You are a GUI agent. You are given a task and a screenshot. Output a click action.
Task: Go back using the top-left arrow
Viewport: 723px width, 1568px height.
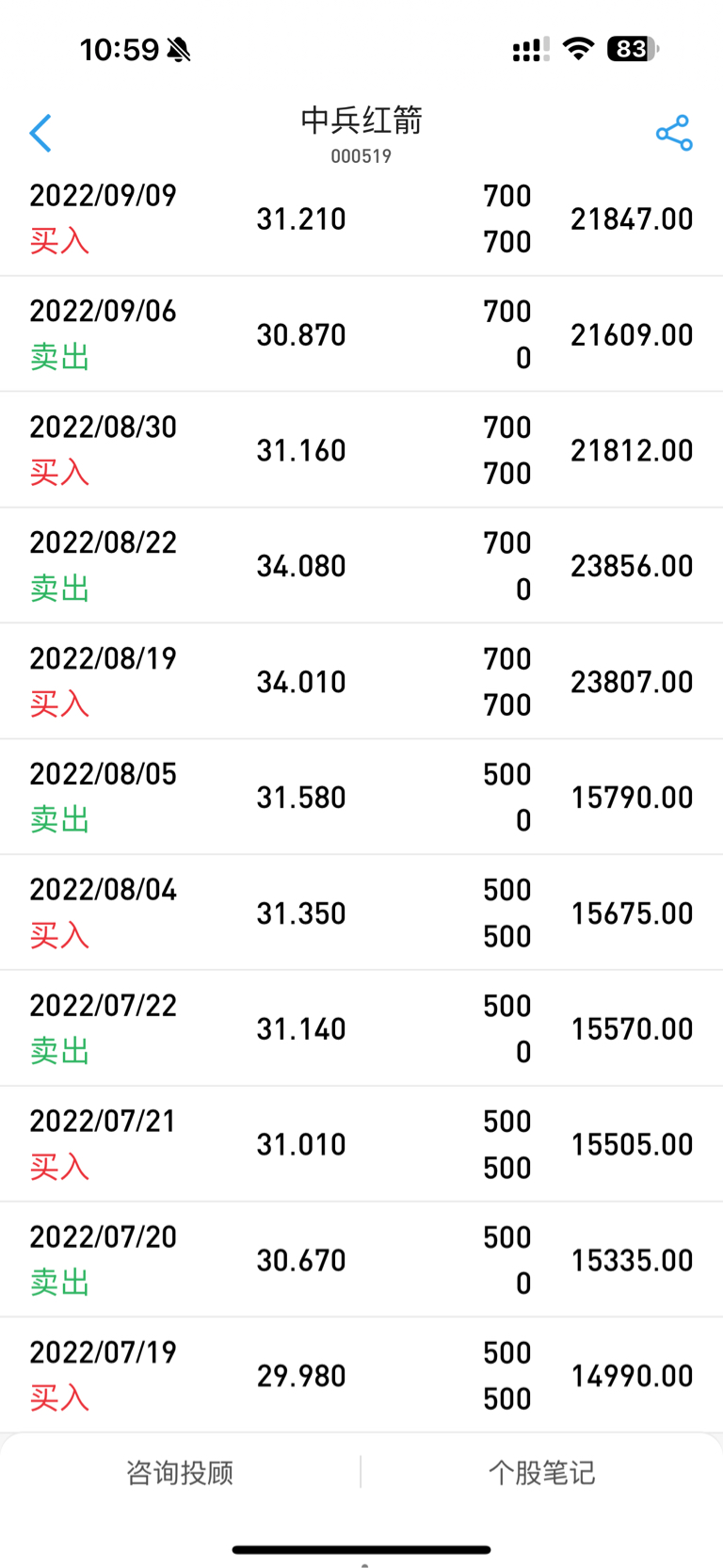point(40,134)
